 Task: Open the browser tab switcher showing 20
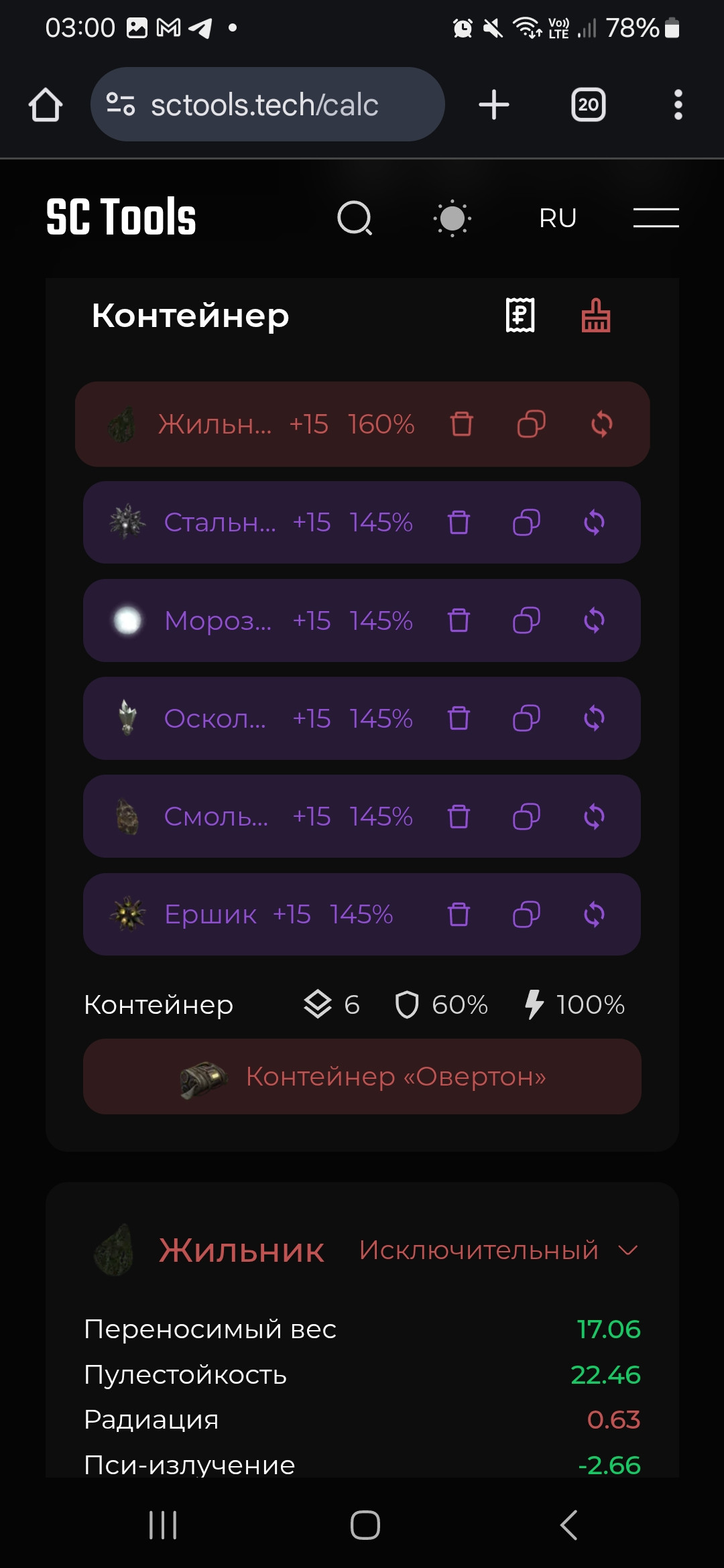[588, 105]
